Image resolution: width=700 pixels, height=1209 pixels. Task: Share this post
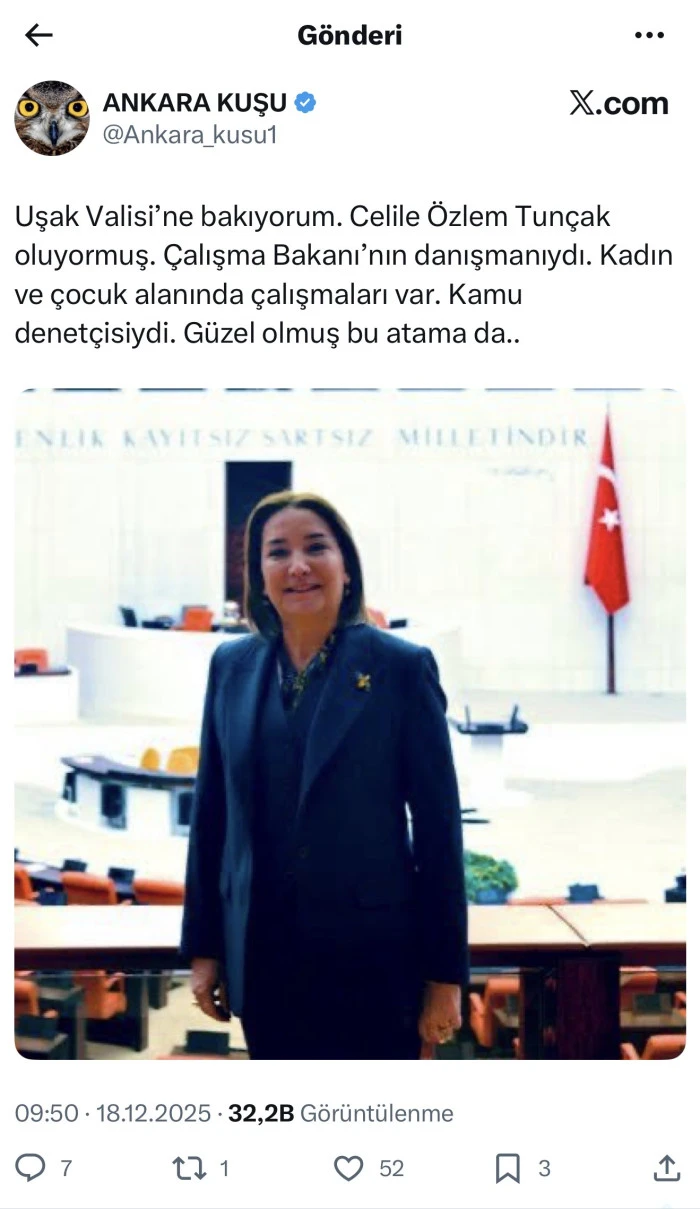(666, 1168)
